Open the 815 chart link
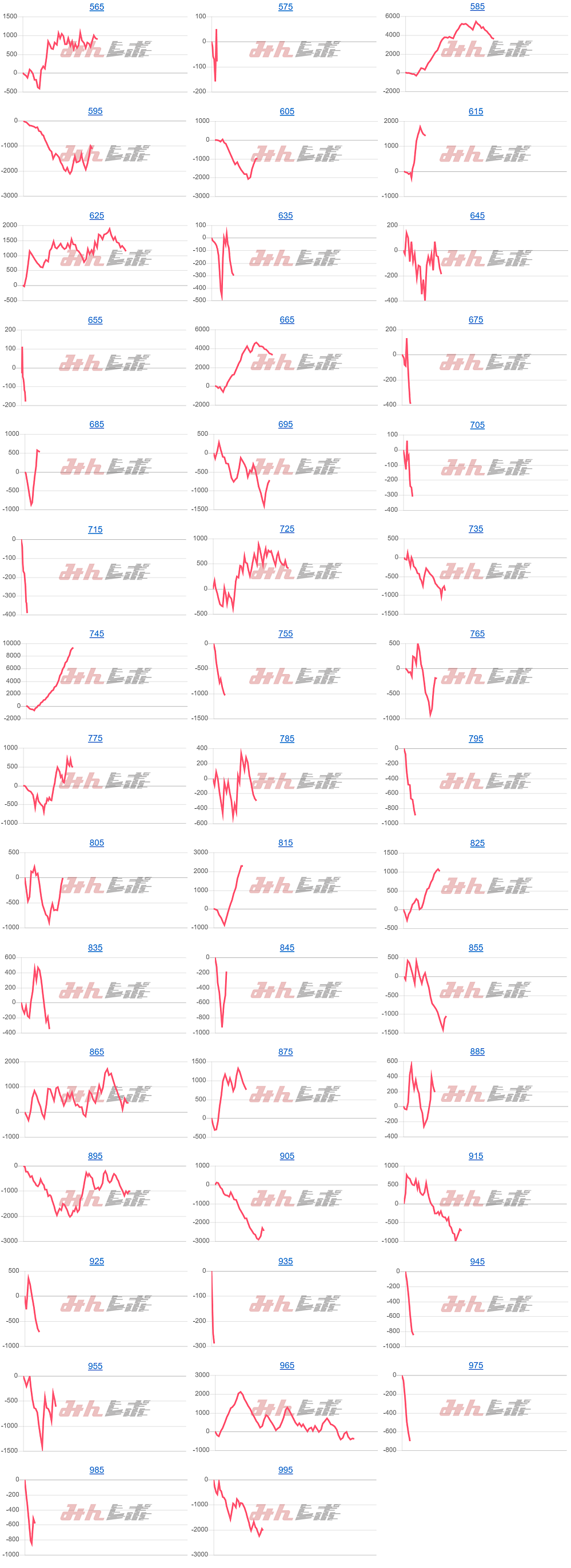Image resolution: width=571 pixels, height=1568 pixels. tap(285, 843)
